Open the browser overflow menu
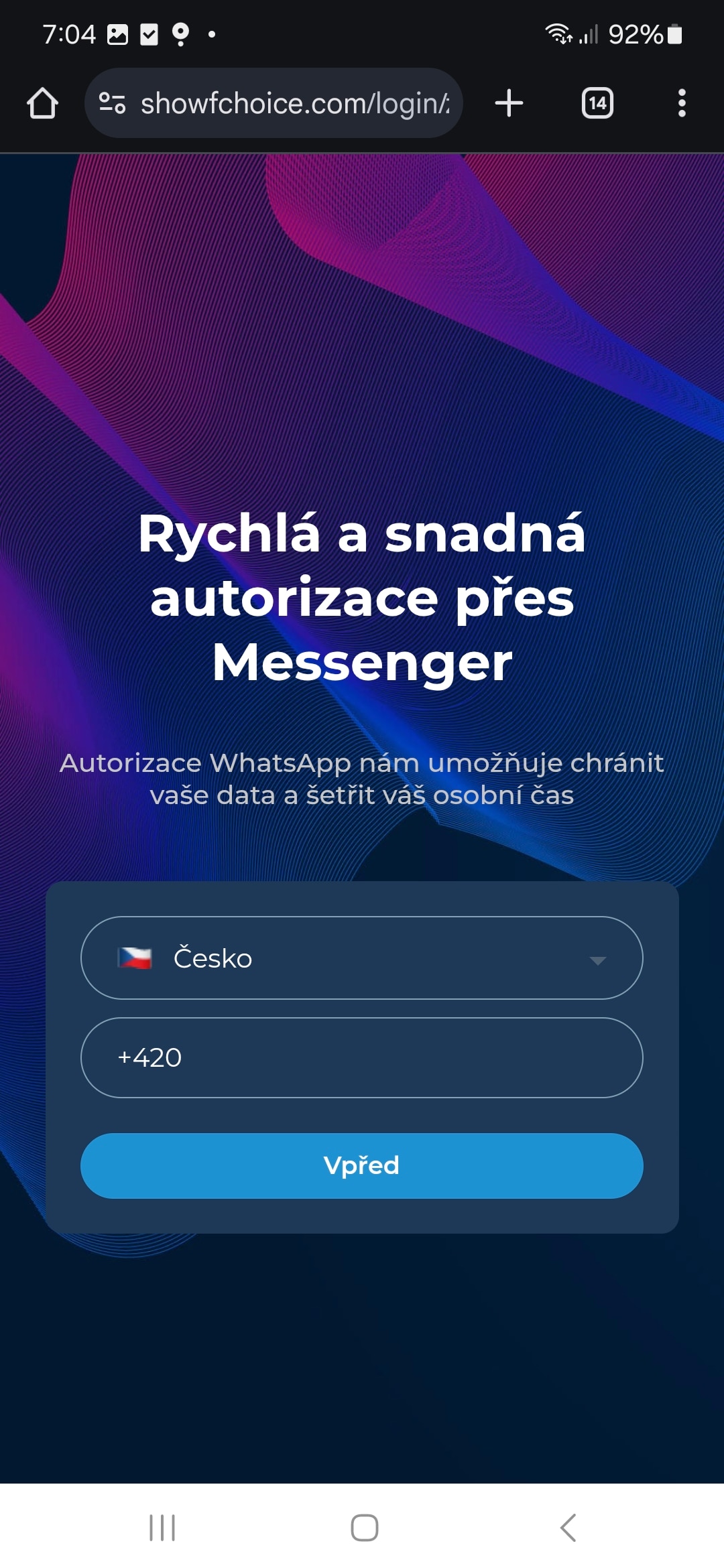724x1568 pixels. (x=682, y=103)
